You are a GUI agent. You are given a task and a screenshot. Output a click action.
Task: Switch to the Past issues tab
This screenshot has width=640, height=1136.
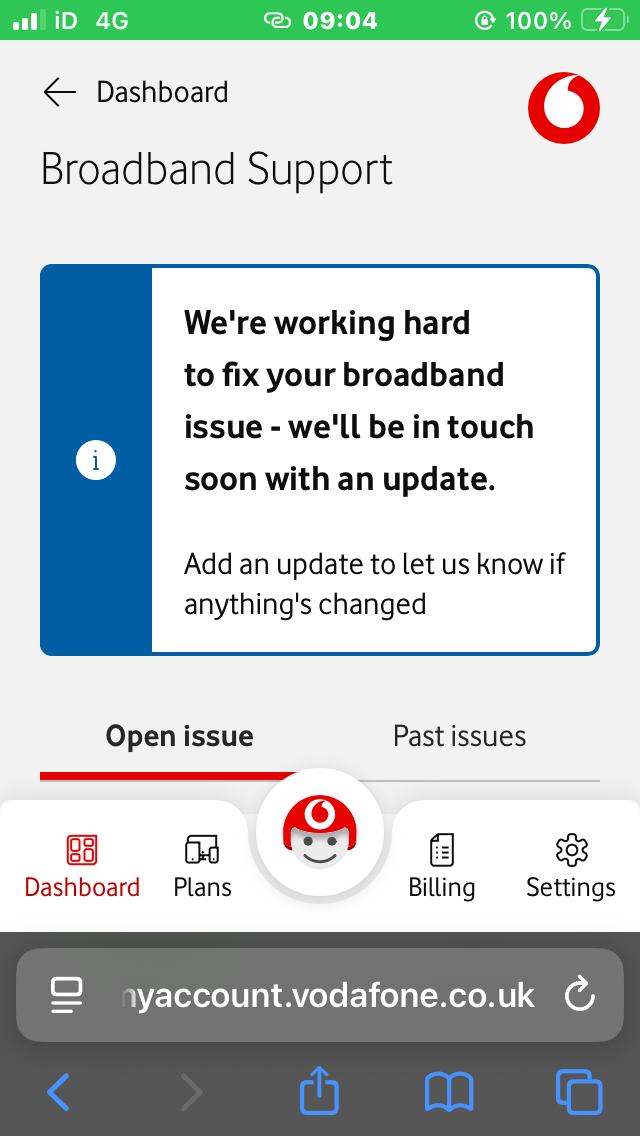click(459, 737)
